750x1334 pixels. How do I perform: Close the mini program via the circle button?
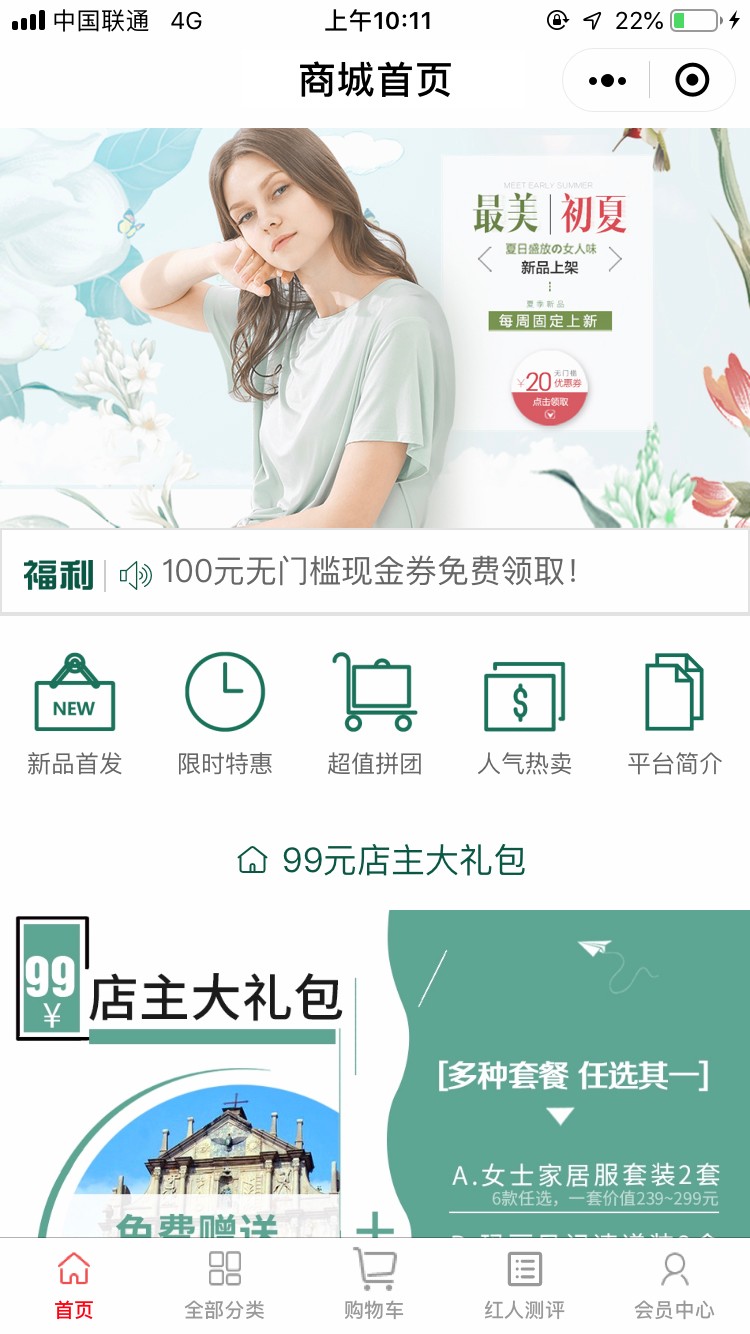pyautogui.click(x=692, y=80)
